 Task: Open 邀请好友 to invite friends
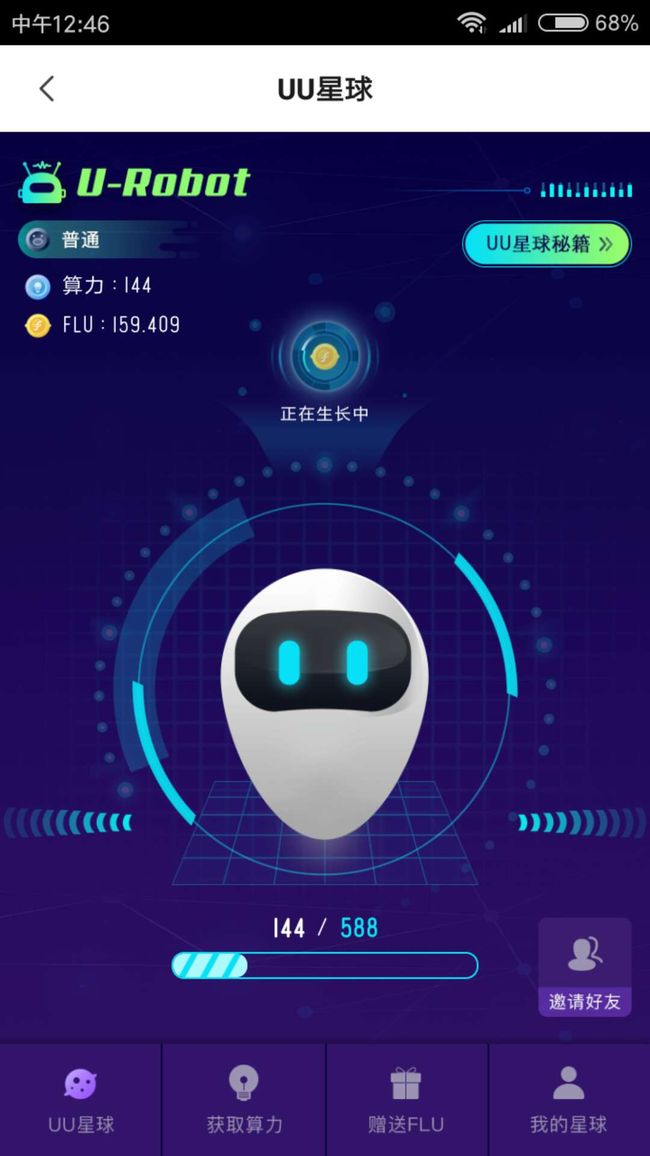[584, 967]
